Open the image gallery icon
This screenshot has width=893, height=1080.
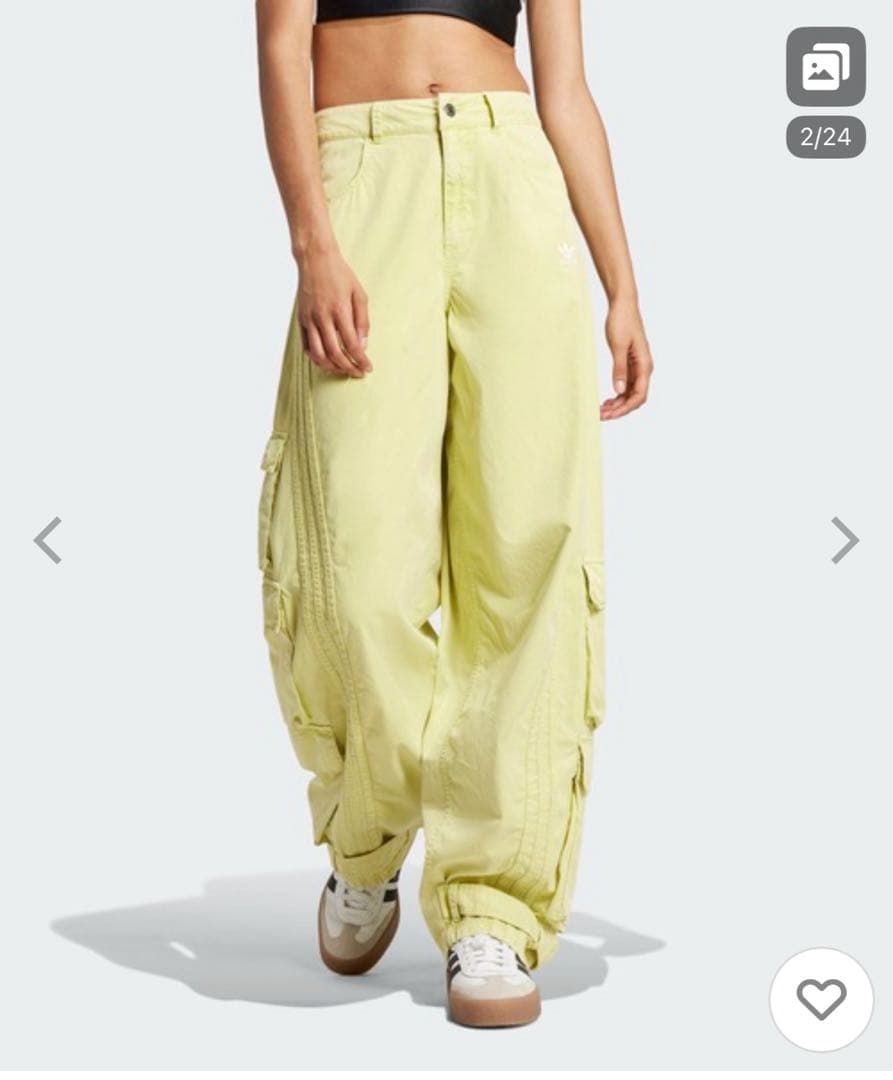click(825, 67)
